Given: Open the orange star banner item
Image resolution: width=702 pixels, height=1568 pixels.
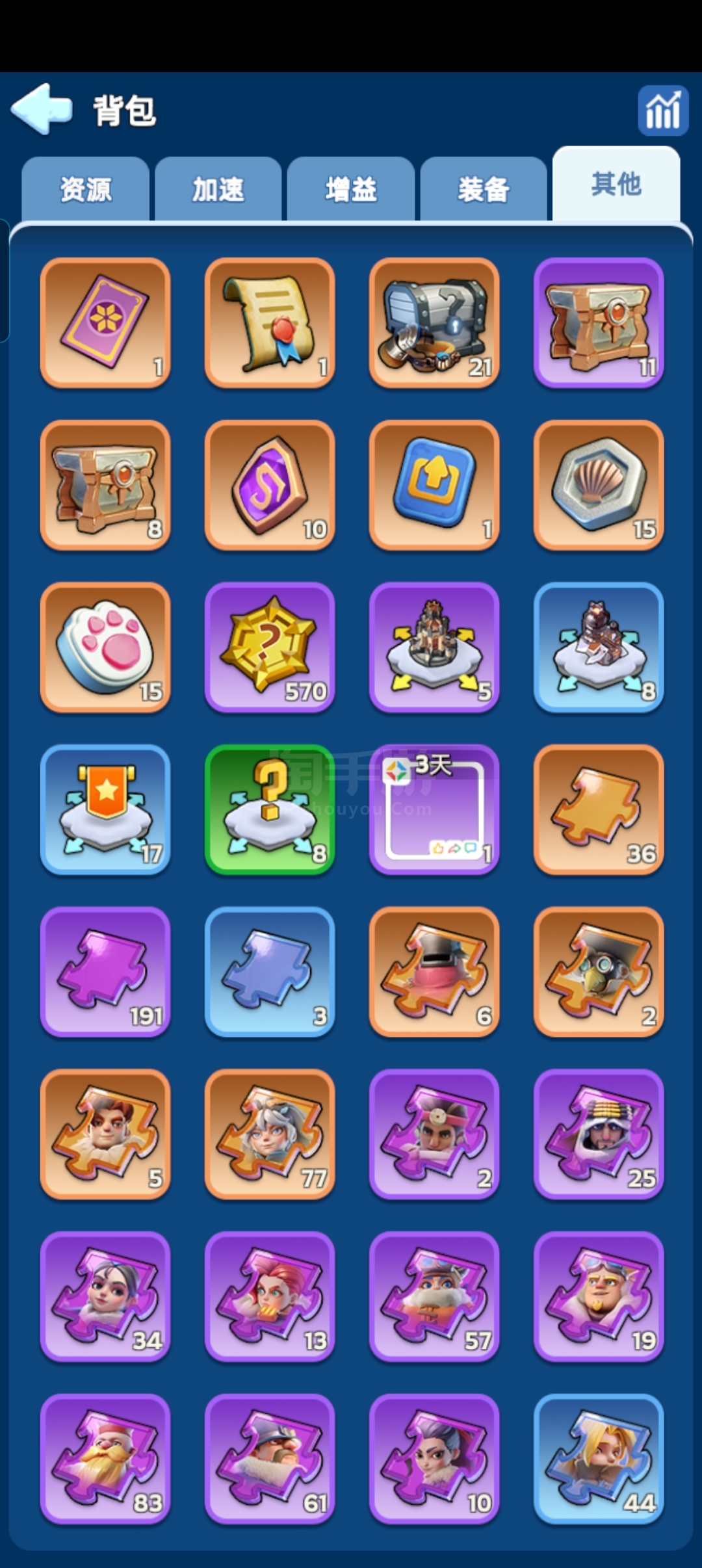Looking at the screenshot, I should (x=105, y=809).
